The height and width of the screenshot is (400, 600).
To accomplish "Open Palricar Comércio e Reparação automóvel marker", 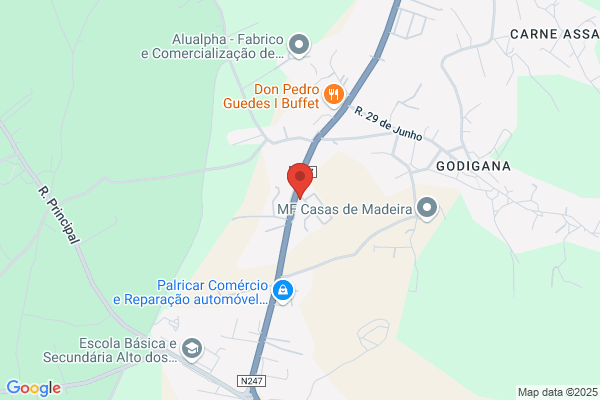I will tap(283, 290).
